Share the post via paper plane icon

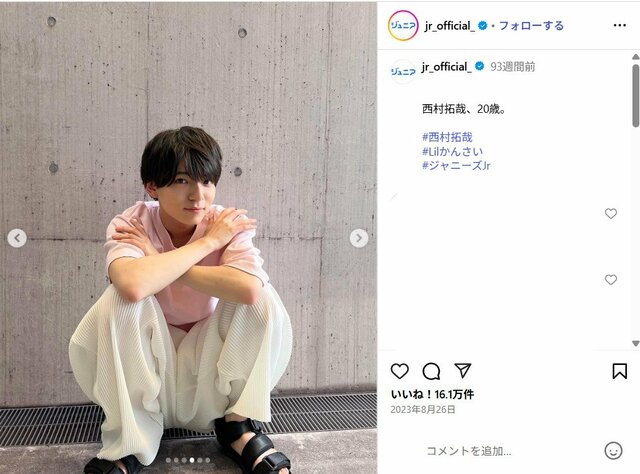463,371
